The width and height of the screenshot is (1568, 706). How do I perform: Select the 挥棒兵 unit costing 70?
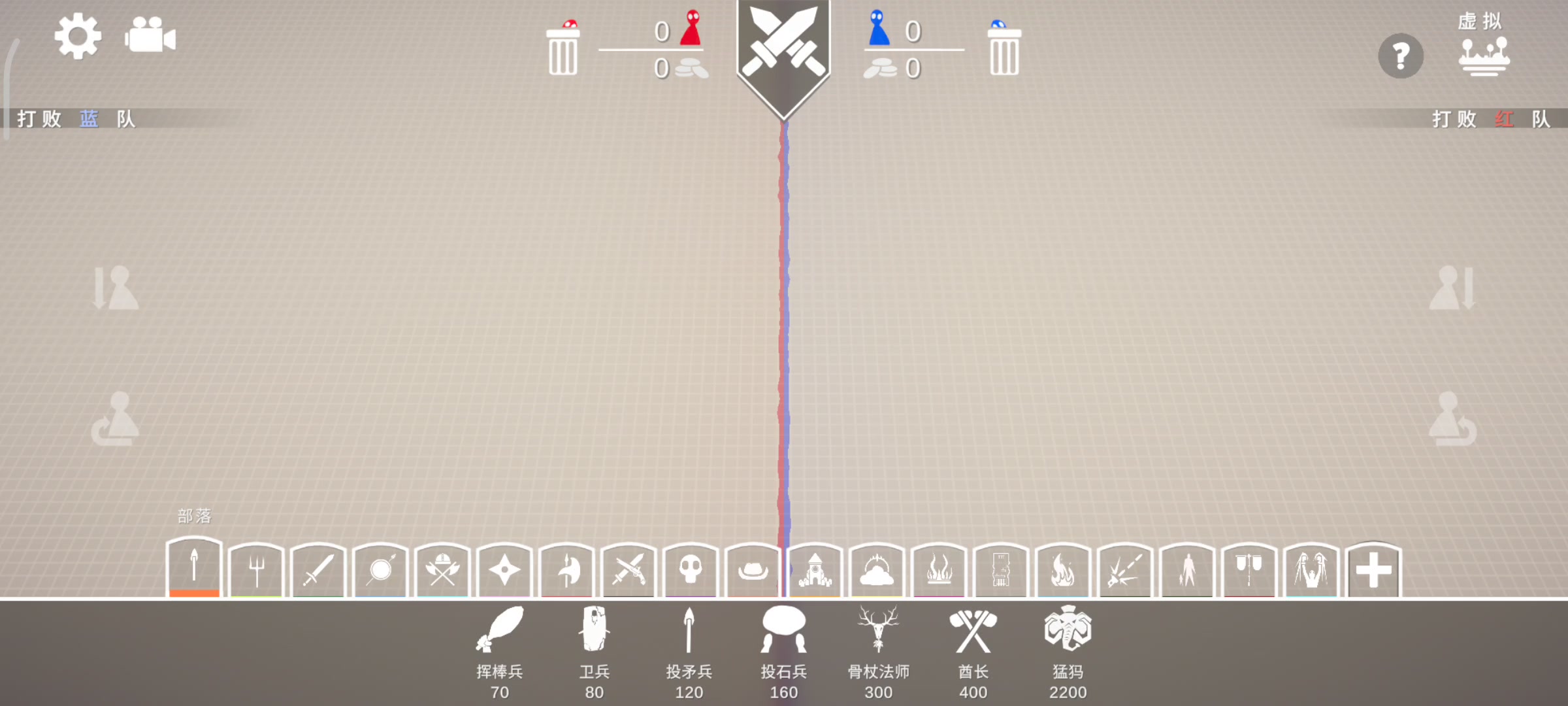[500, 652]
